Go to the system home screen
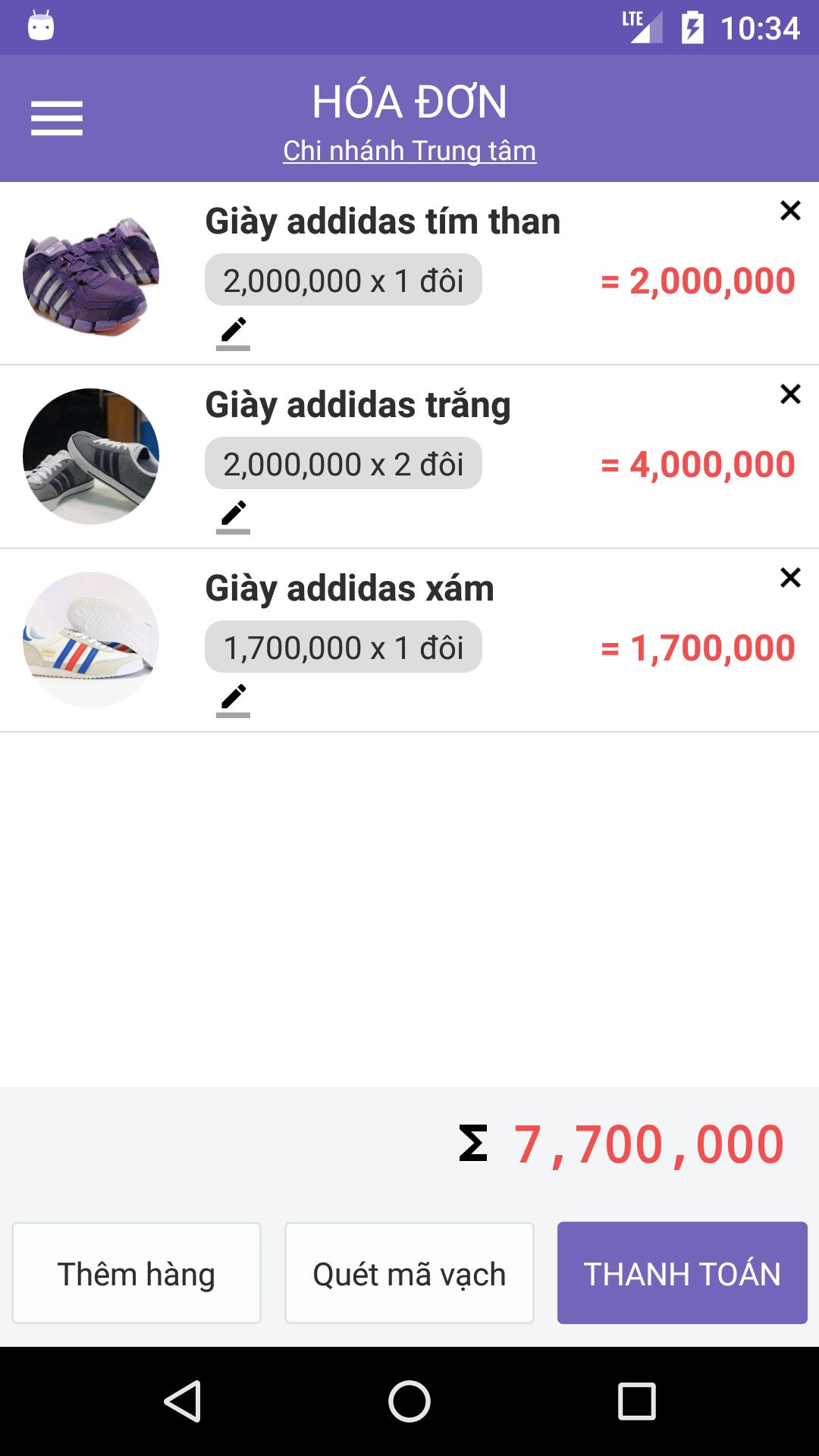The height and width of the screenshot is (1456, 819). (409, 1401)
